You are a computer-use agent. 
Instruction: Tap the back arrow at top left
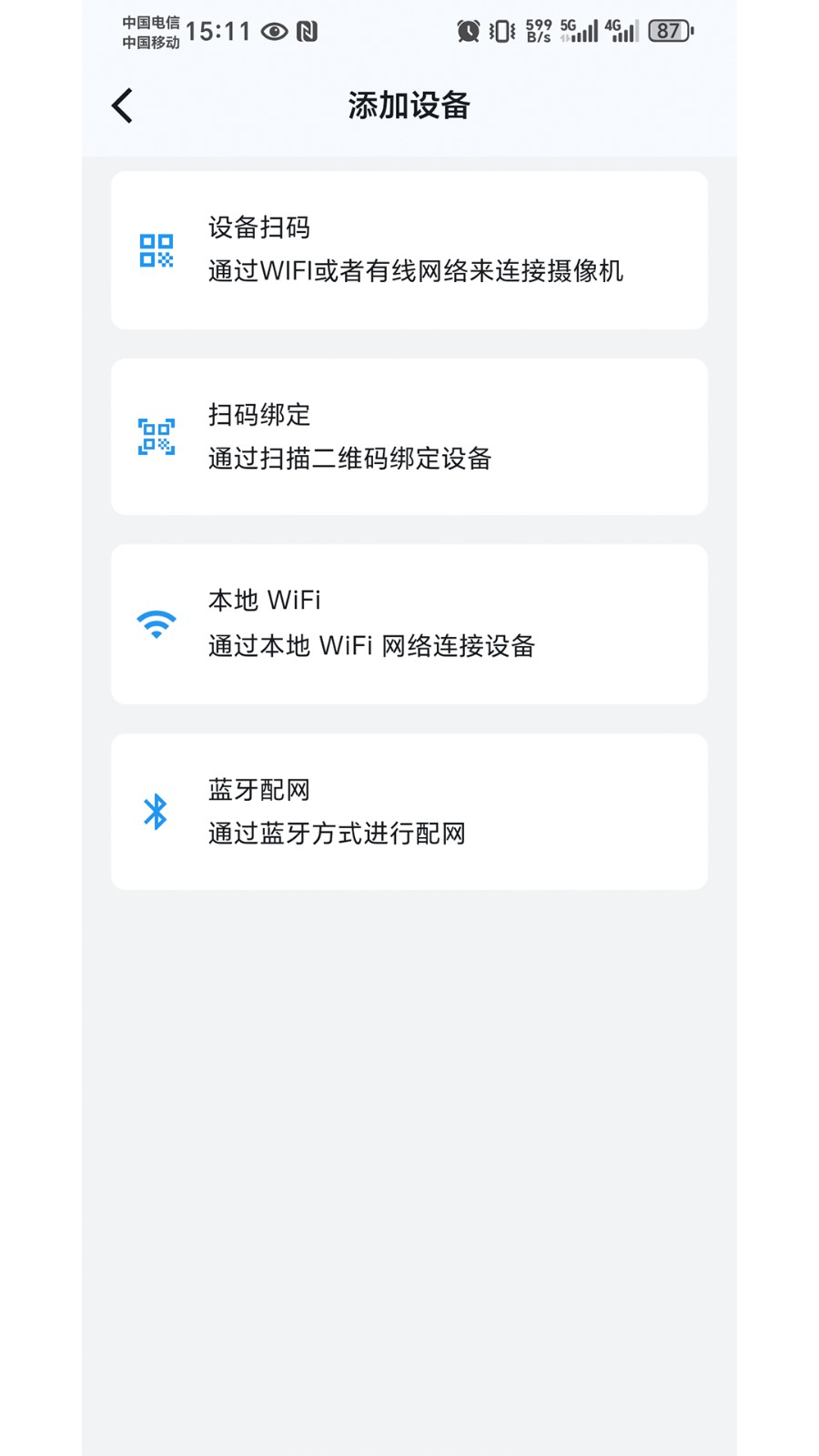pos(122,105)
